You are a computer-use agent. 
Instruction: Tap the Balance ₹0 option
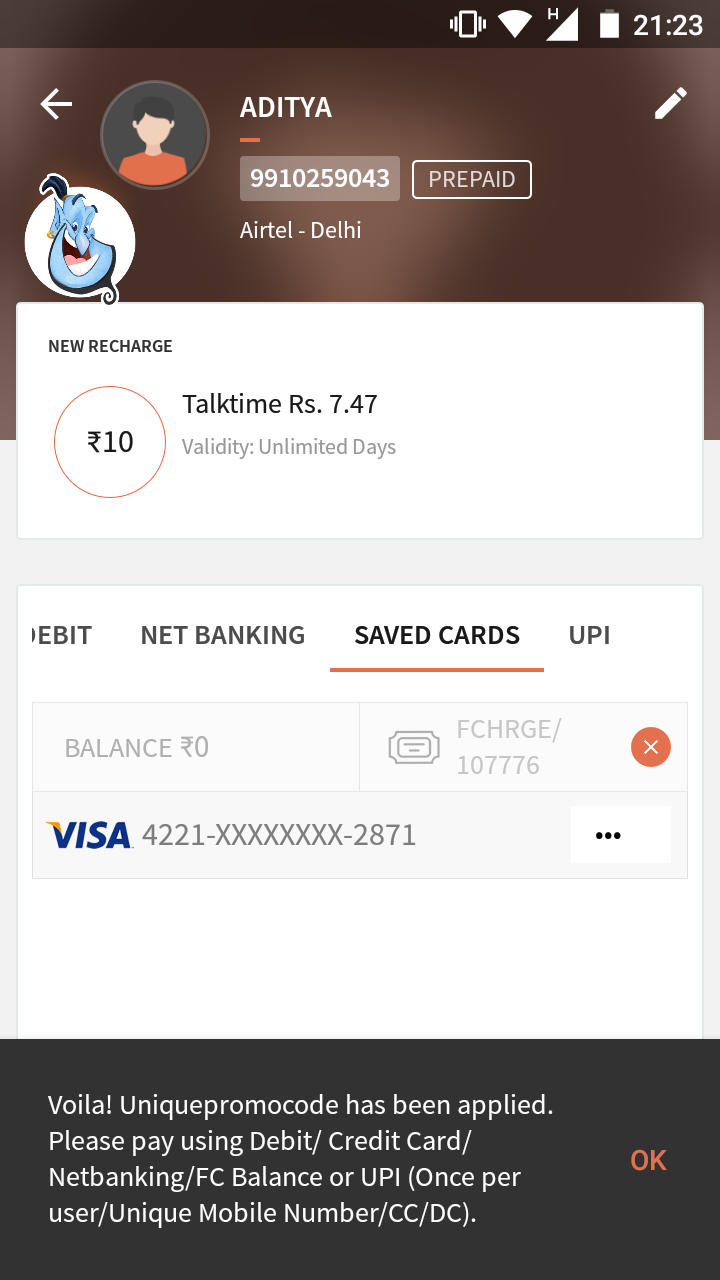click(196, 747)
